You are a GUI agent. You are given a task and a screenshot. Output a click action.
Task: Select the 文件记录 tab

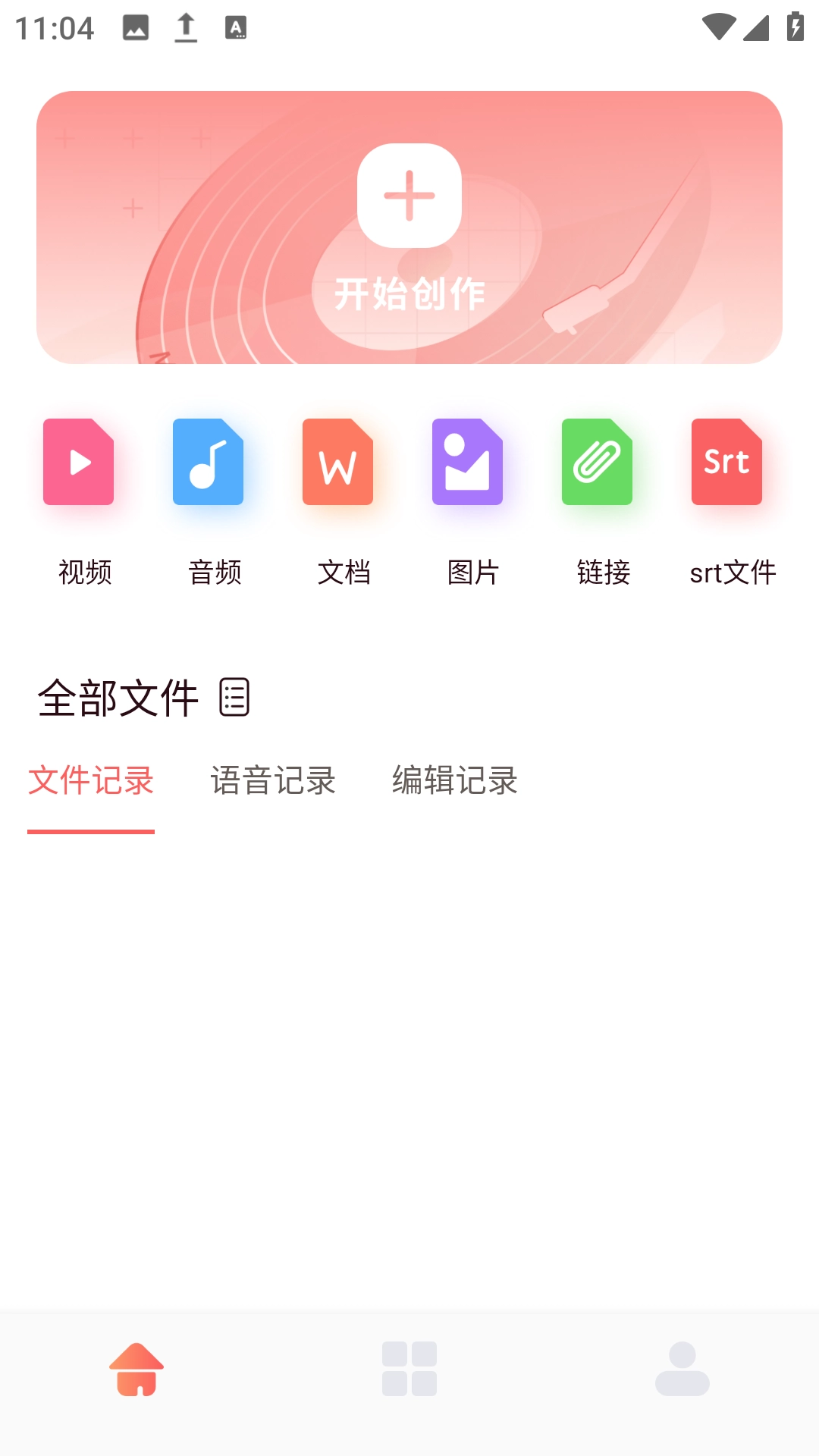click(x=90, y=781)
